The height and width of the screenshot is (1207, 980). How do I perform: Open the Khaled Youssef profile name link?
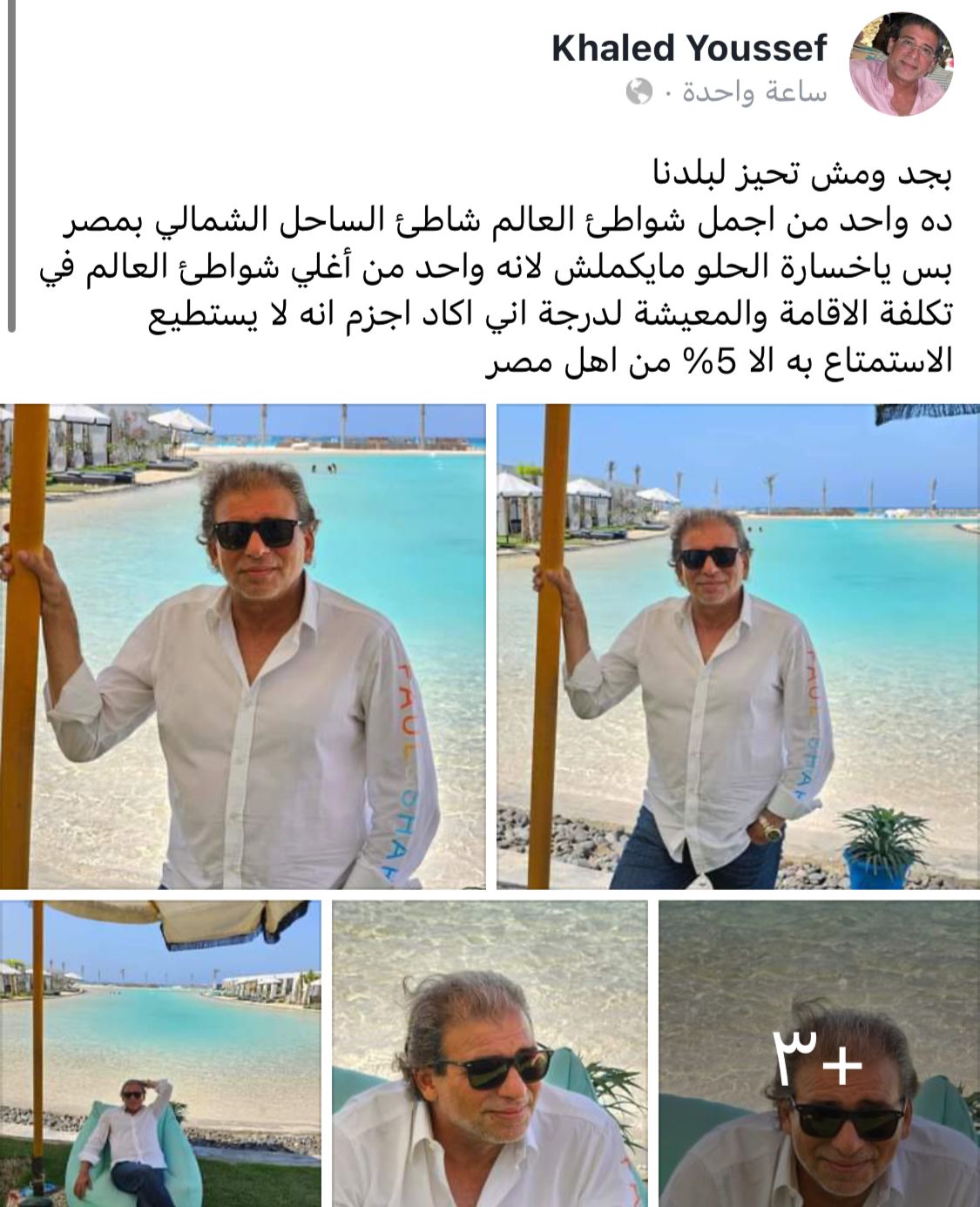[x=689, y=48]
